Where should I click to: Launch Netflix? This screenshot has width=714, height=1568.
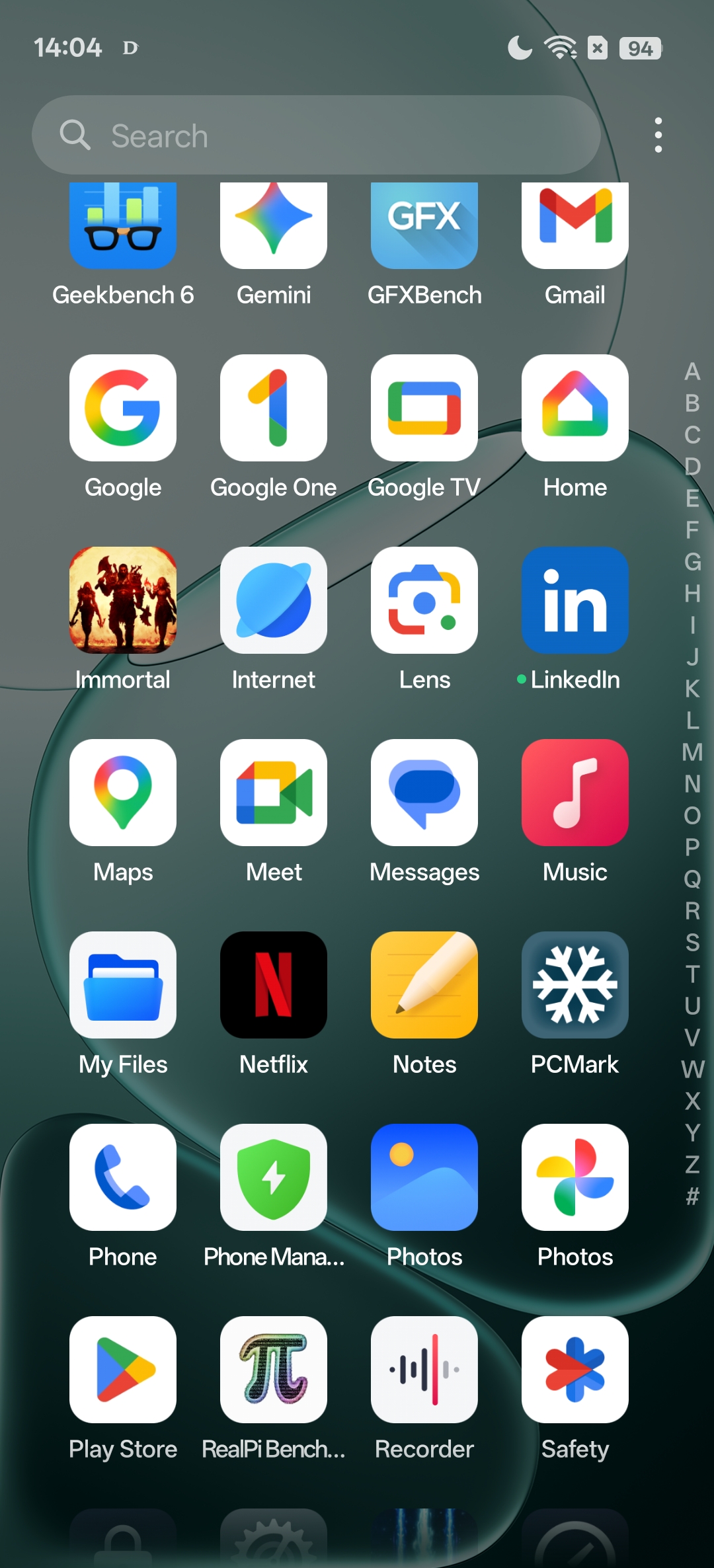click(274, 985)
